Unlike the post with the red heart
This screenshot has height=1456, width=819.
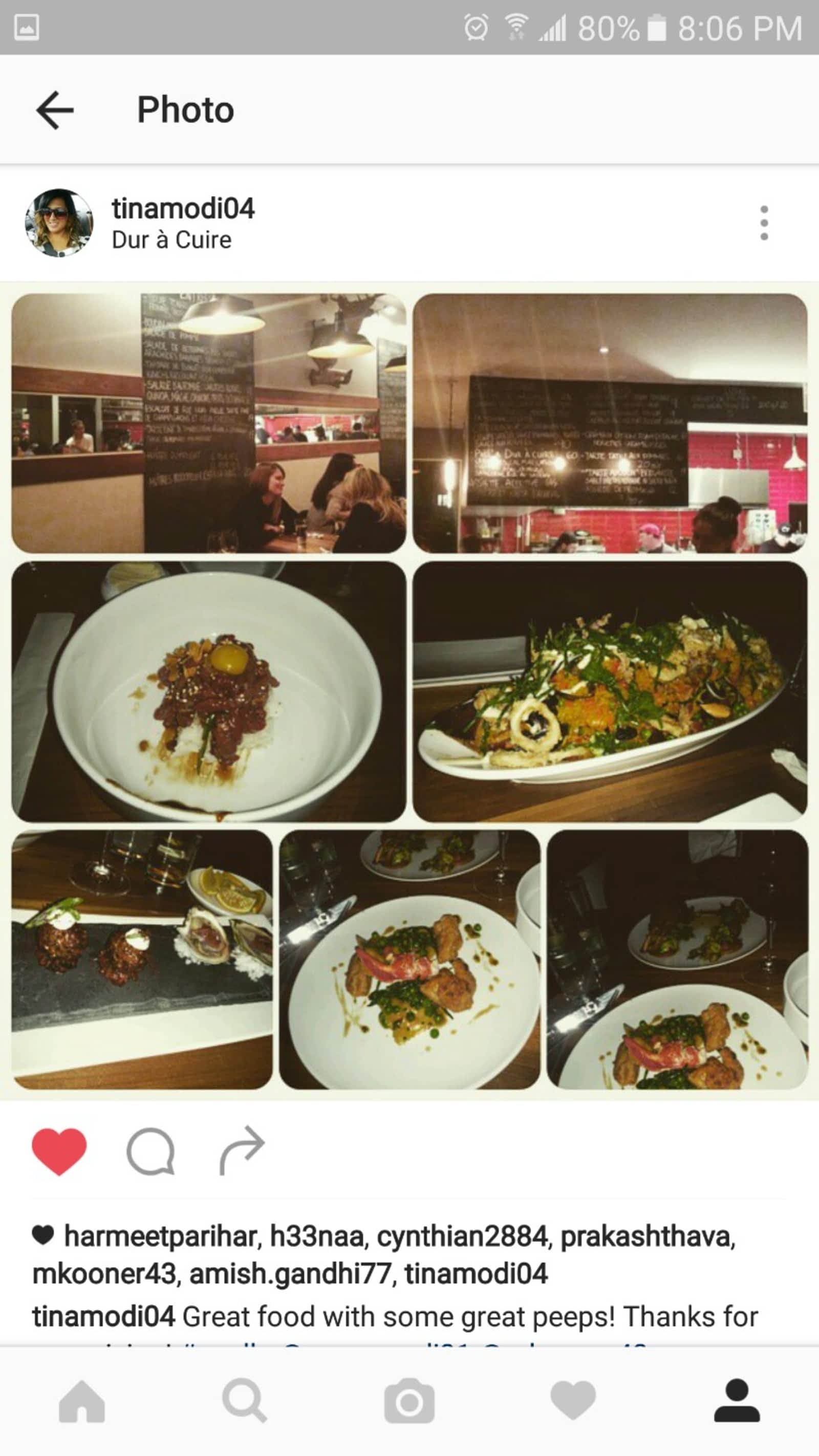pyautogui.click(x=59, y=1151)
